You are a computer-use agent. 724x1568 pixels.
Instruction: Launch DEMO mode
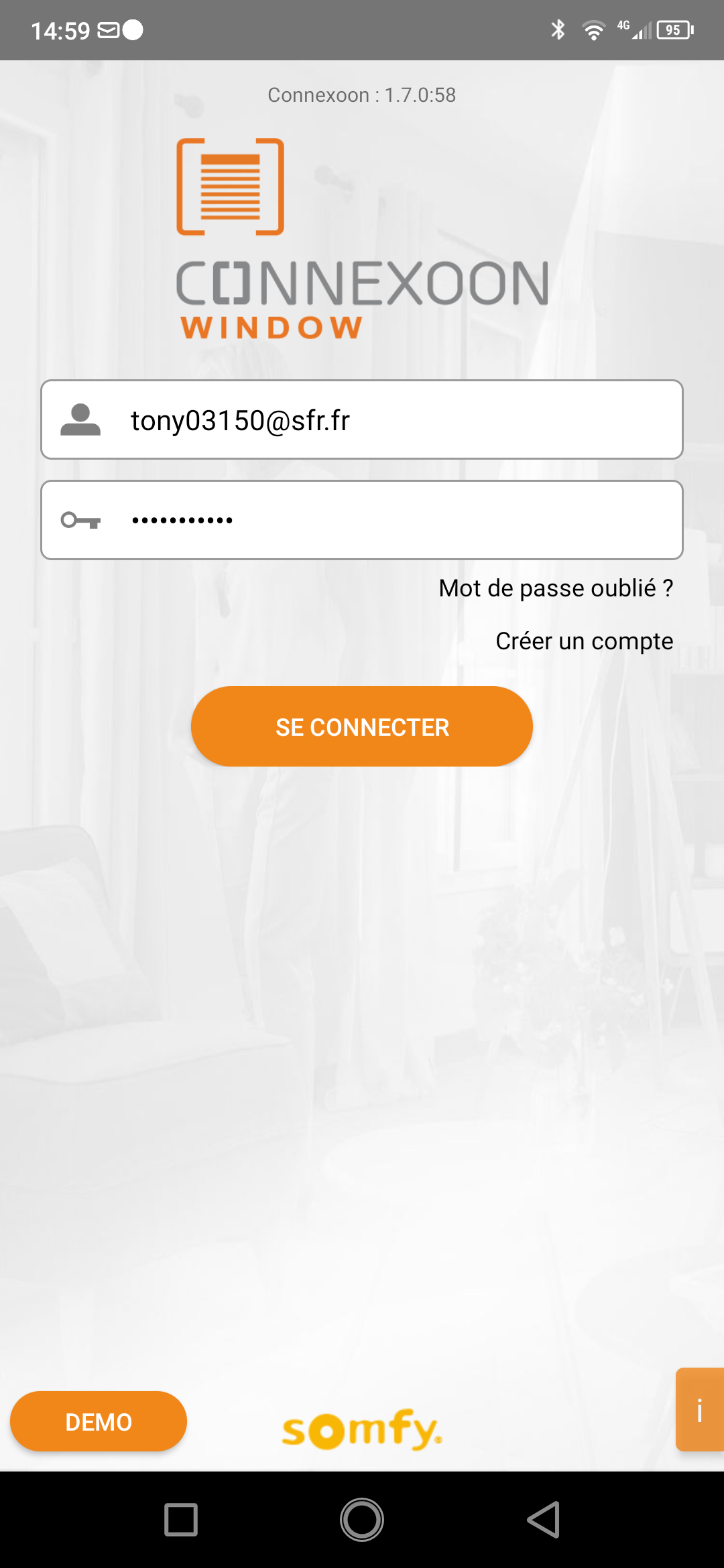point(99,1421)
